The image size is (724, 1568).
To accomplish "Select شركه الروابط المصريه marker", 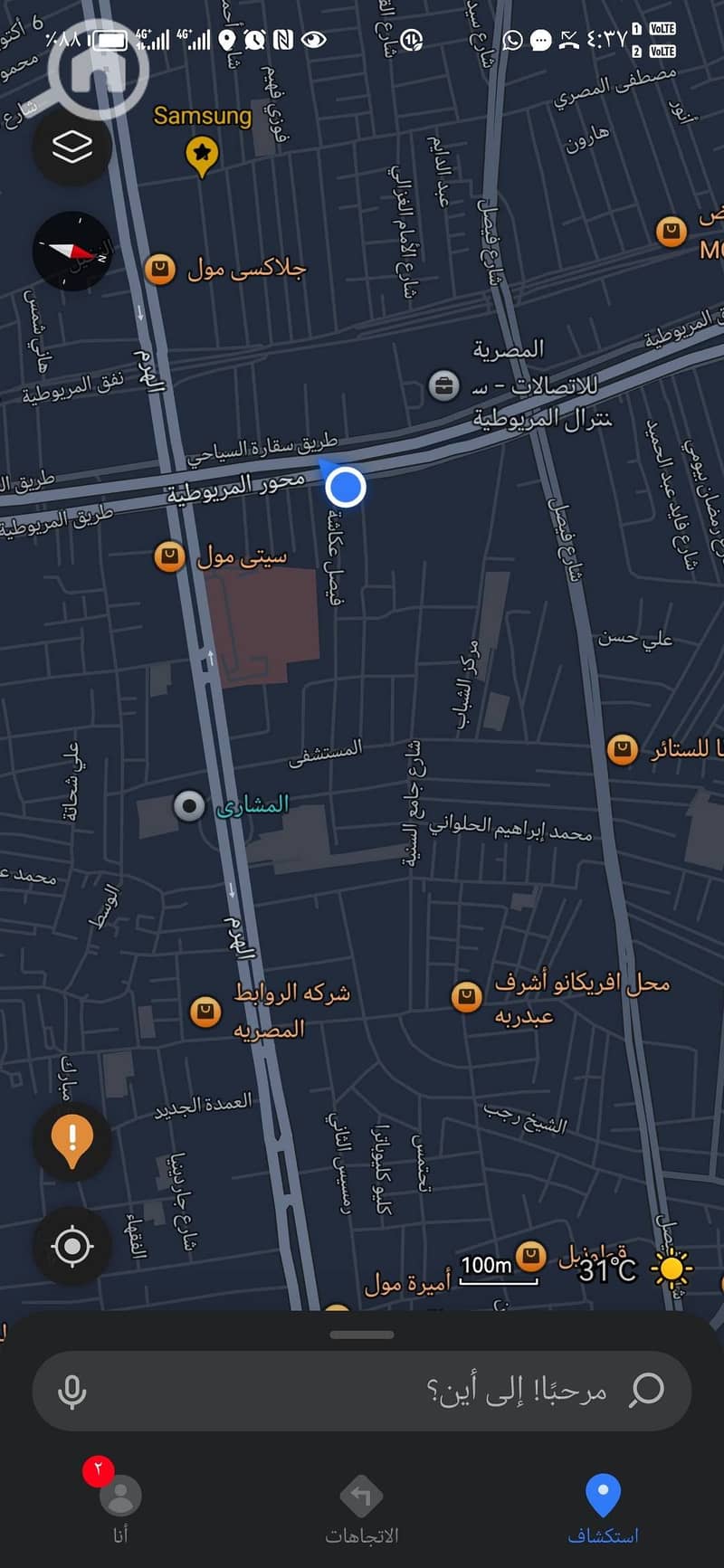I will [x=205, y=1011].
